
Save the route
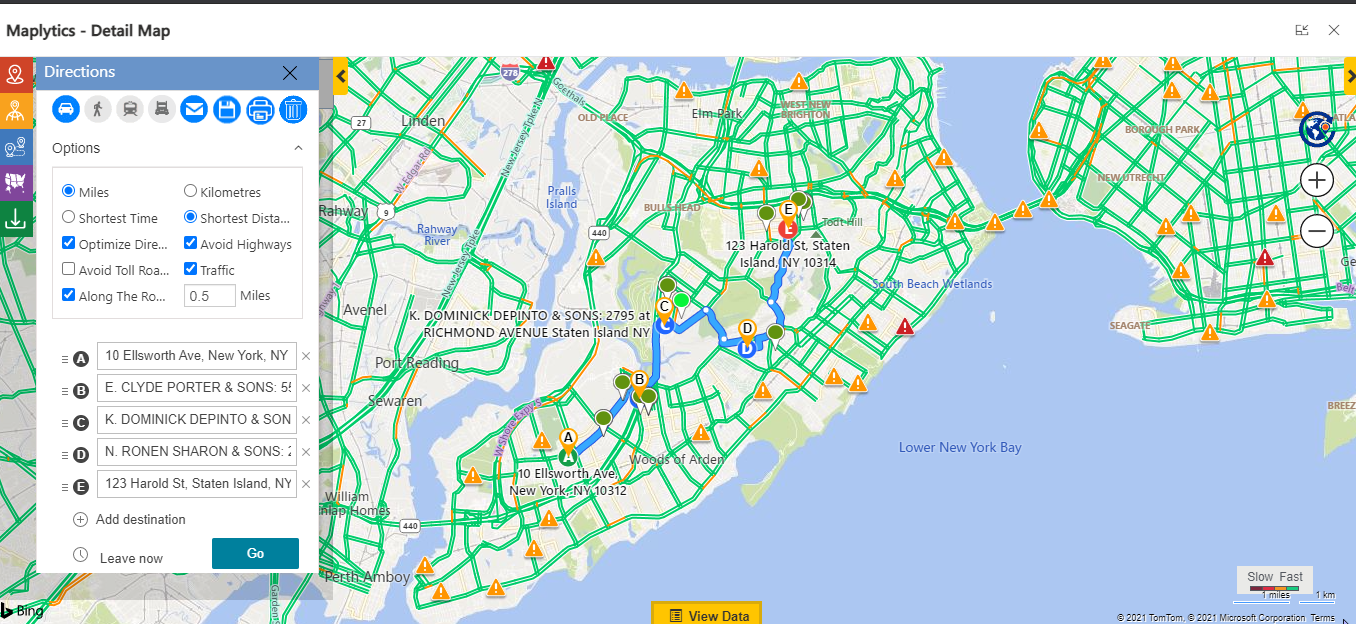pyautogui.click(x=227, y=109)
